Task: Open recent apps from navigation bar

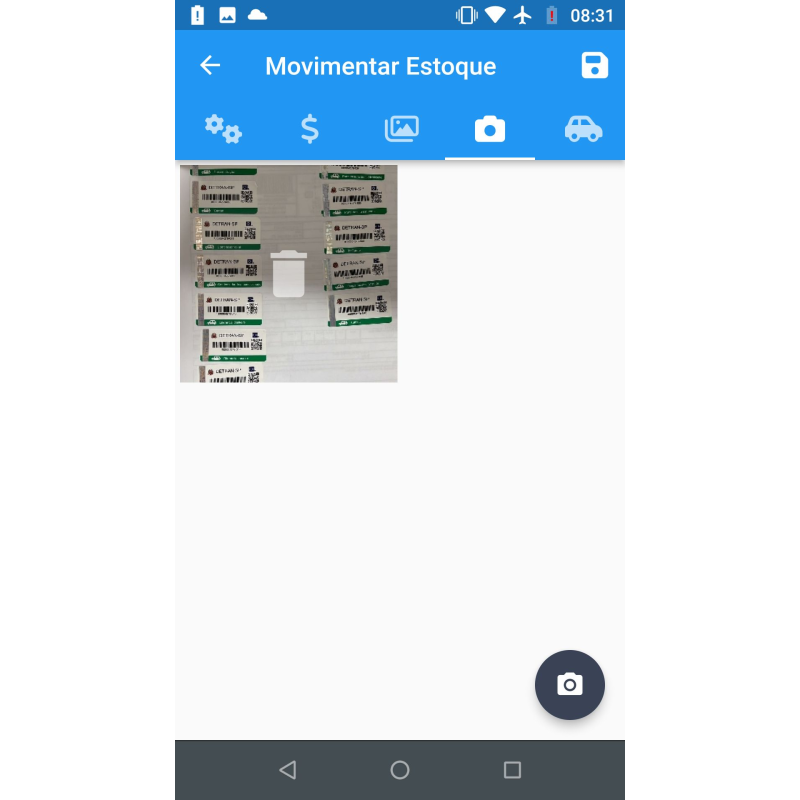Action: 512,770
